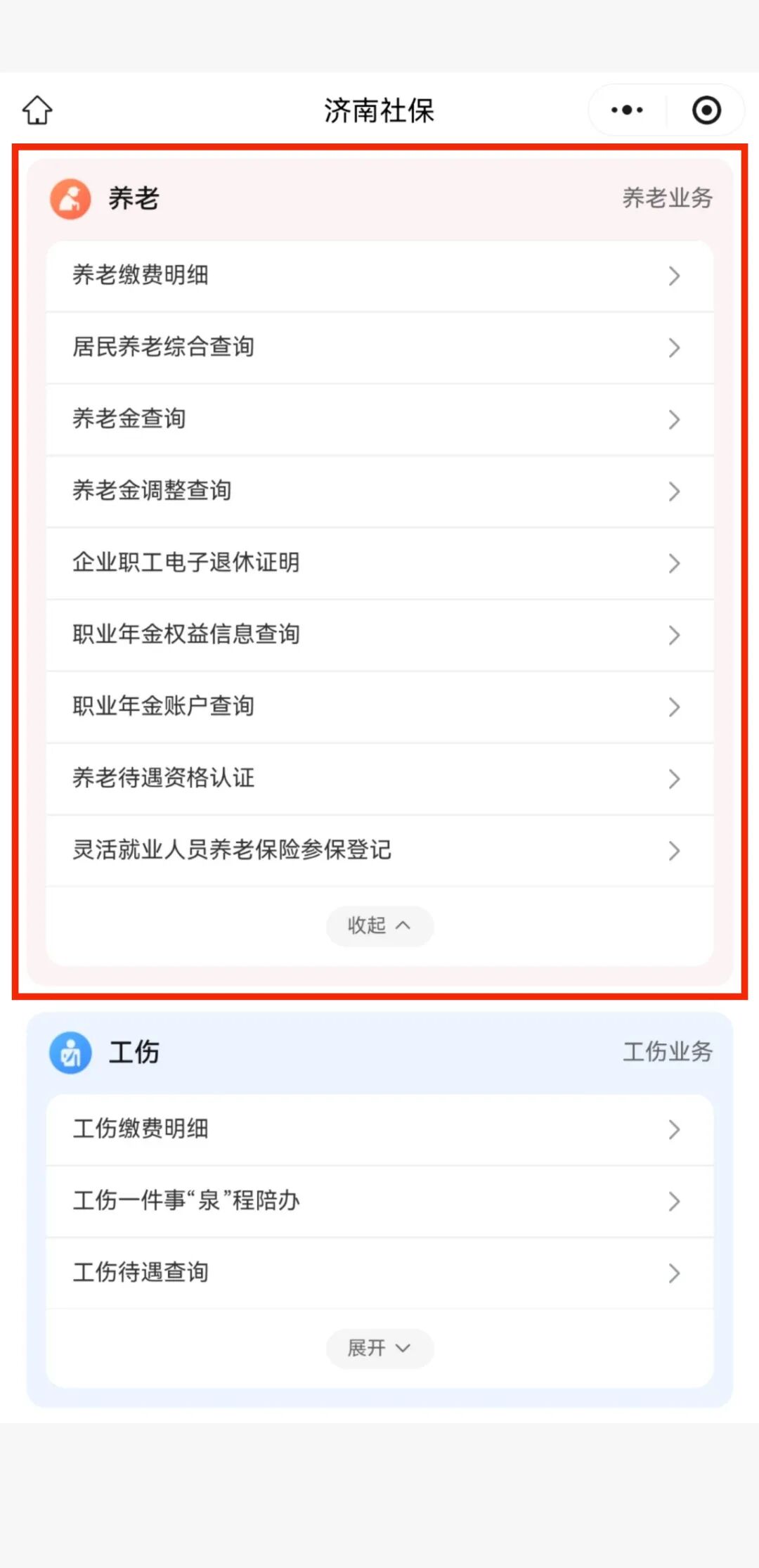Open 职业年金权益信息查询
The image size is (759, 1568).
(379, 634)
